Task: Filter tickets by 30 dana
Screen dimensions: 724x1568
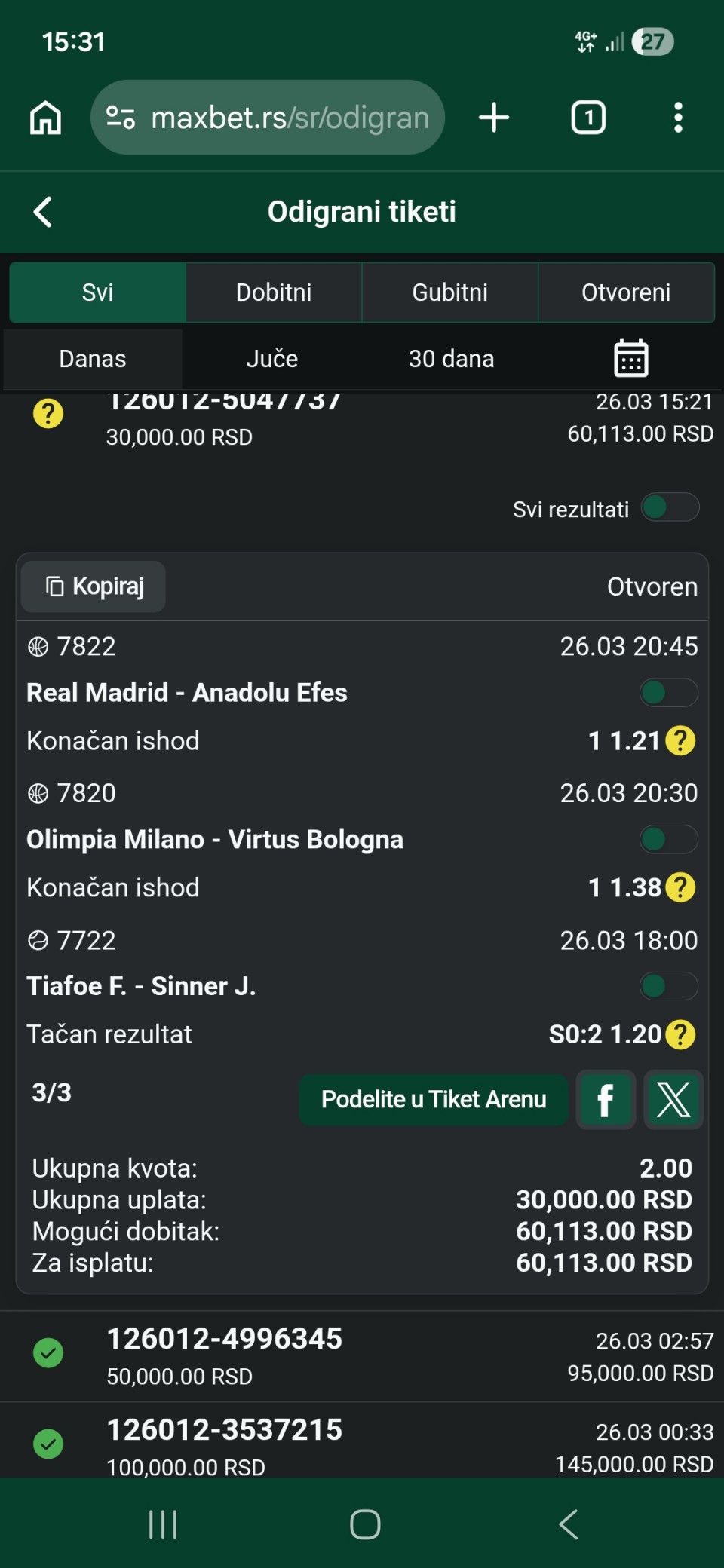Action: (x=451, y=359)
